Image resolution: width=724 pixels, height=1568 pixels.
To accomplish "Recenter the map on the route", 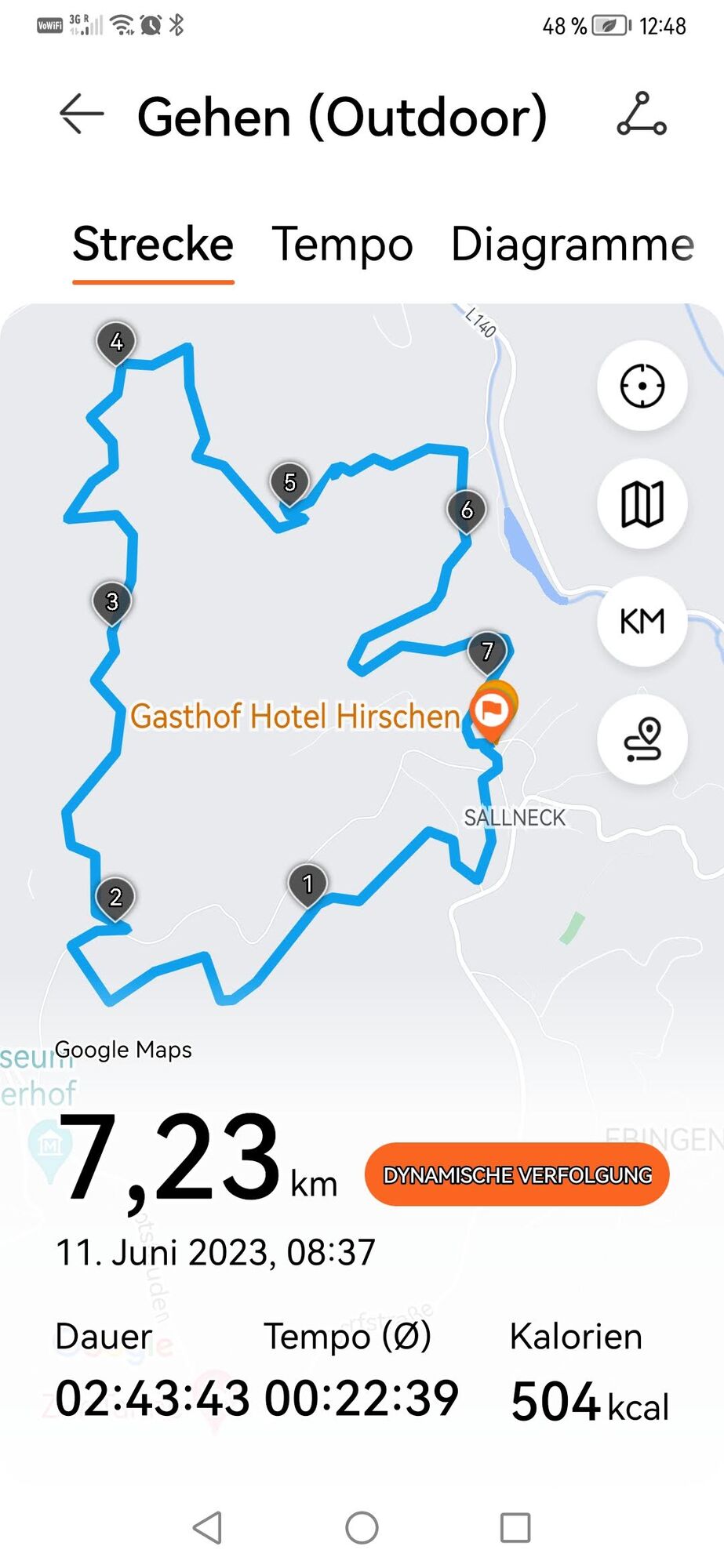I will tap(642, 386).
